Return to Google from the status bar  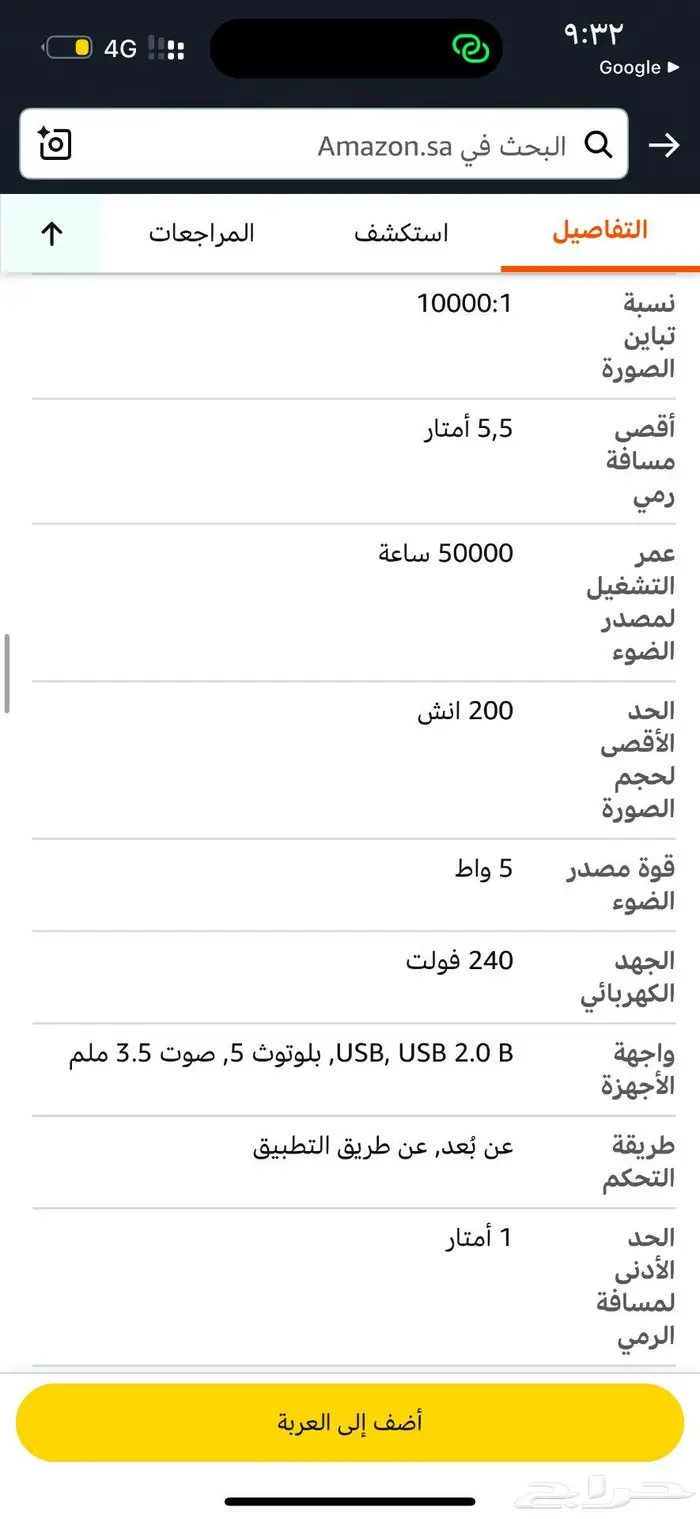point(638,68)
